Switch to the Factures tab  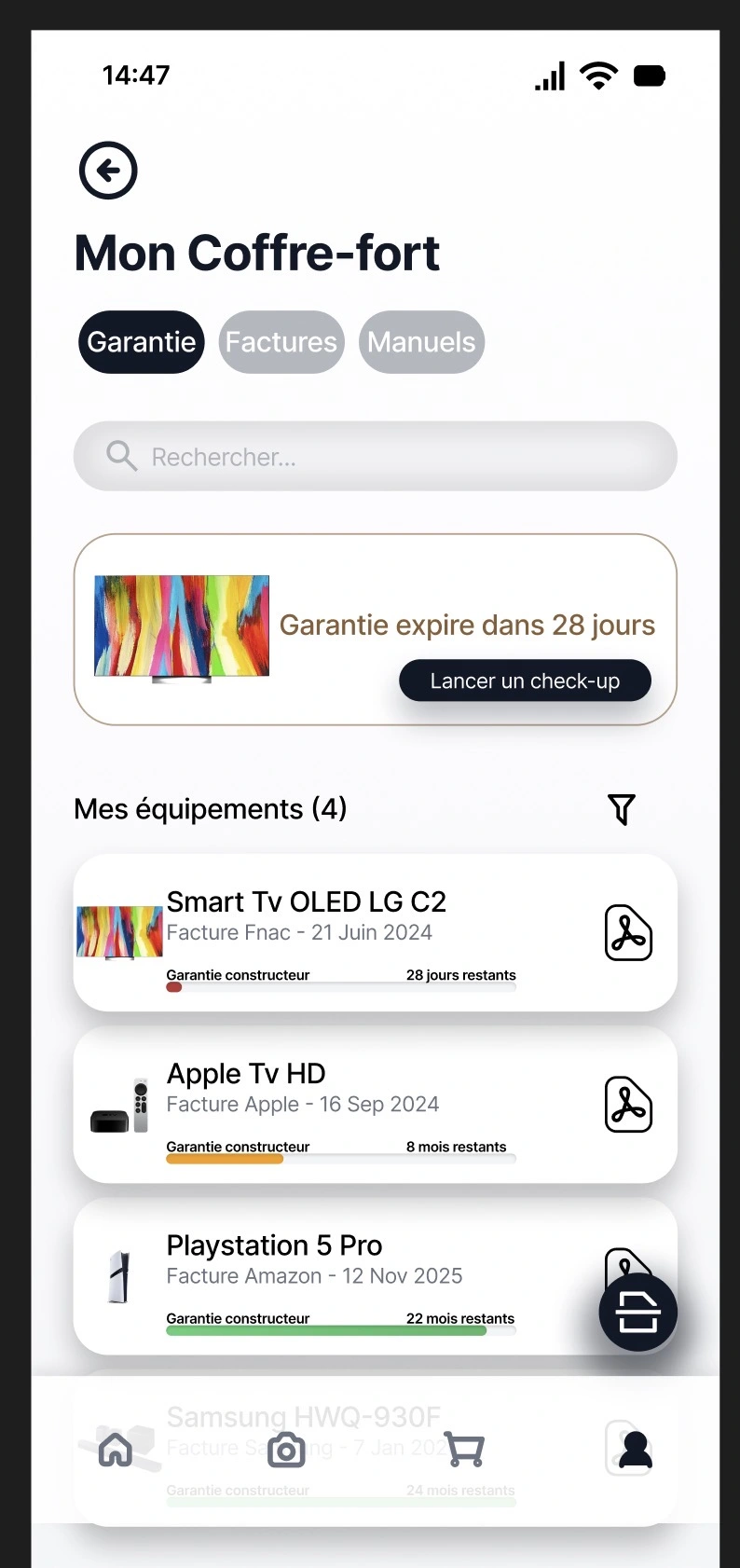pyautogui.click(x=281, y=342)
